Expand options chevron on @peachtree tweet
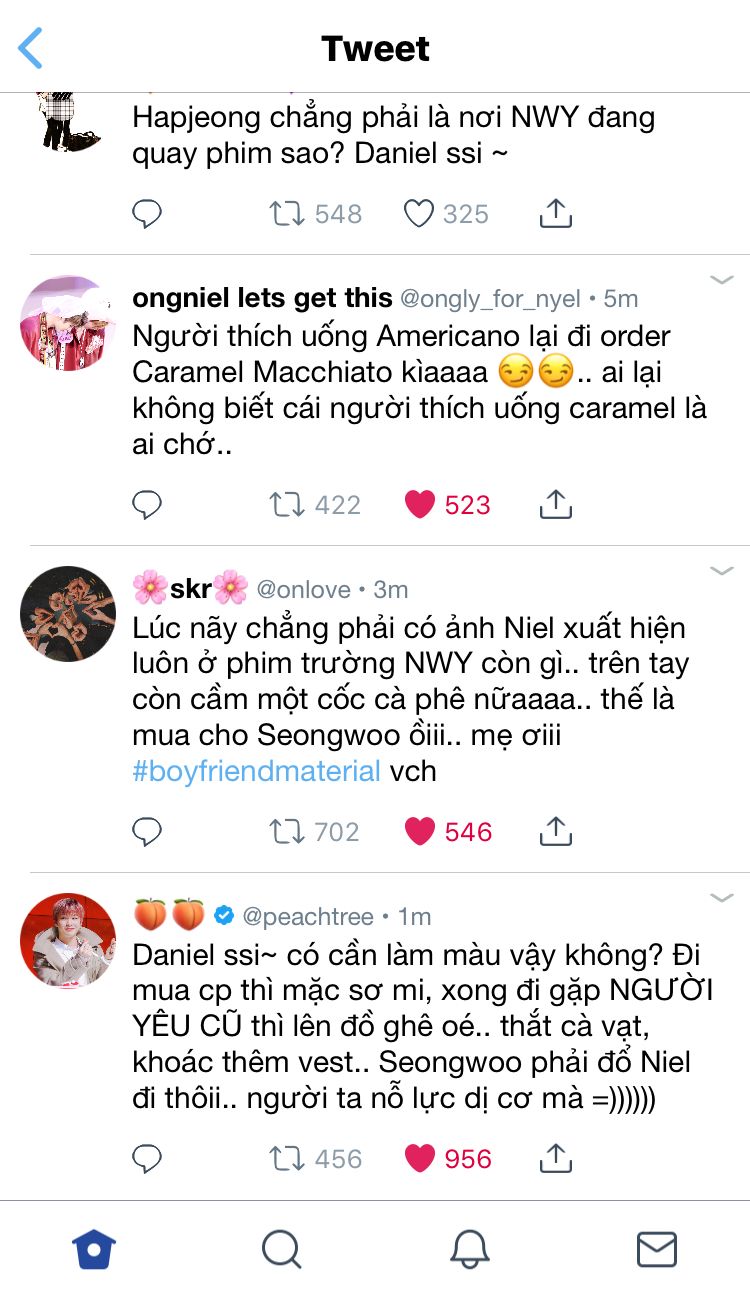This screenshot has height=1298, width=750. 722,898
